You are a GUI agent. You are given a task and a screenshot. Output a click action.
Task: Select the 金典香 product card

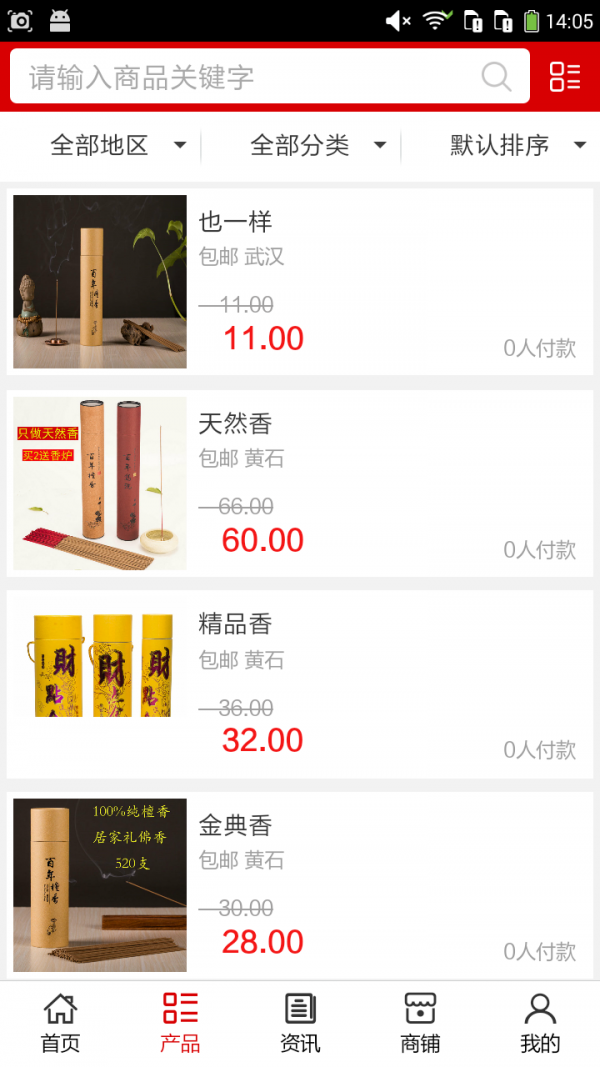coord(300,885)
